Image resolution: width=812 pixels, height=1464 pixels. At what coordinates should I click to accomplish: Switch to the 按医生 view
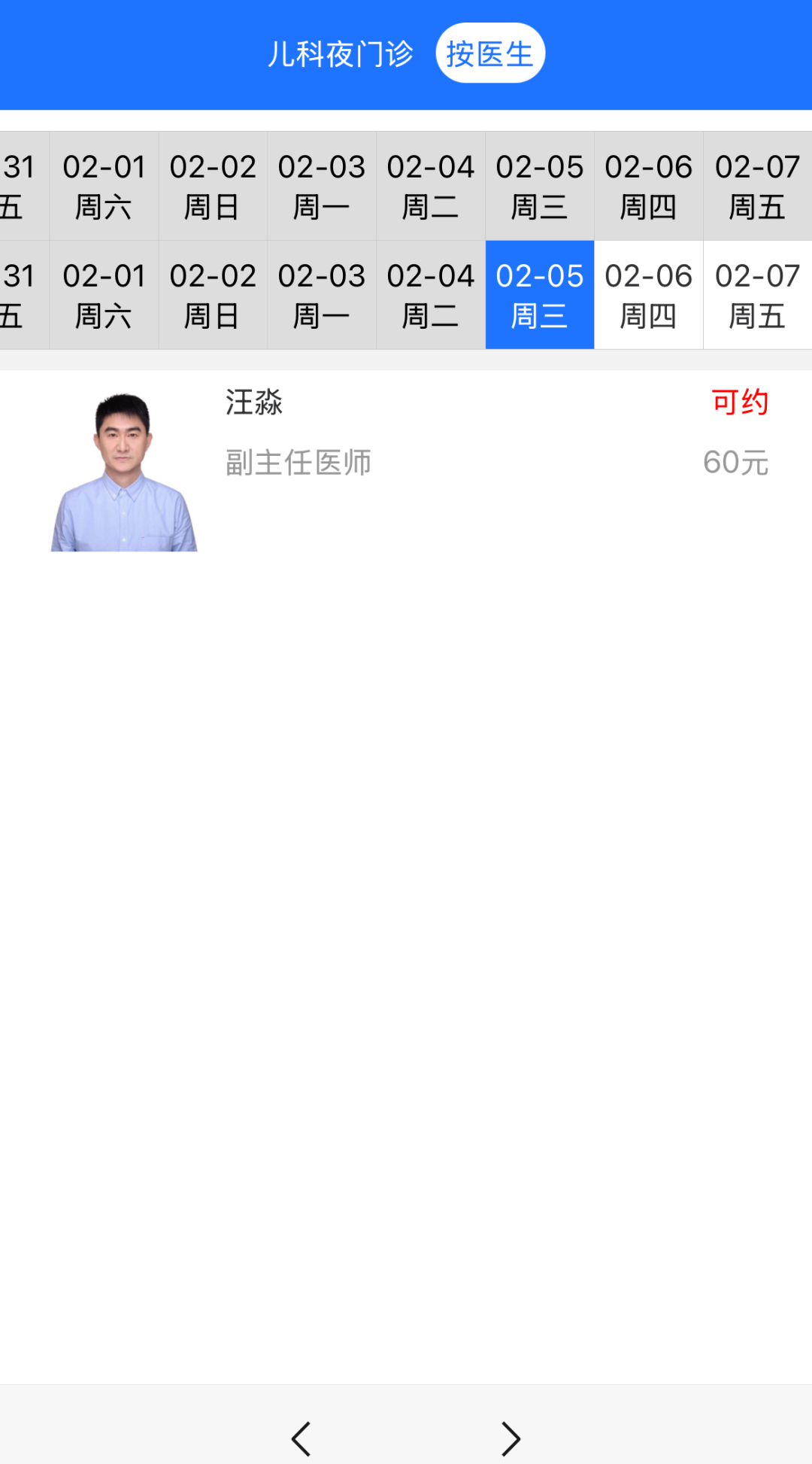pos(489,53)
